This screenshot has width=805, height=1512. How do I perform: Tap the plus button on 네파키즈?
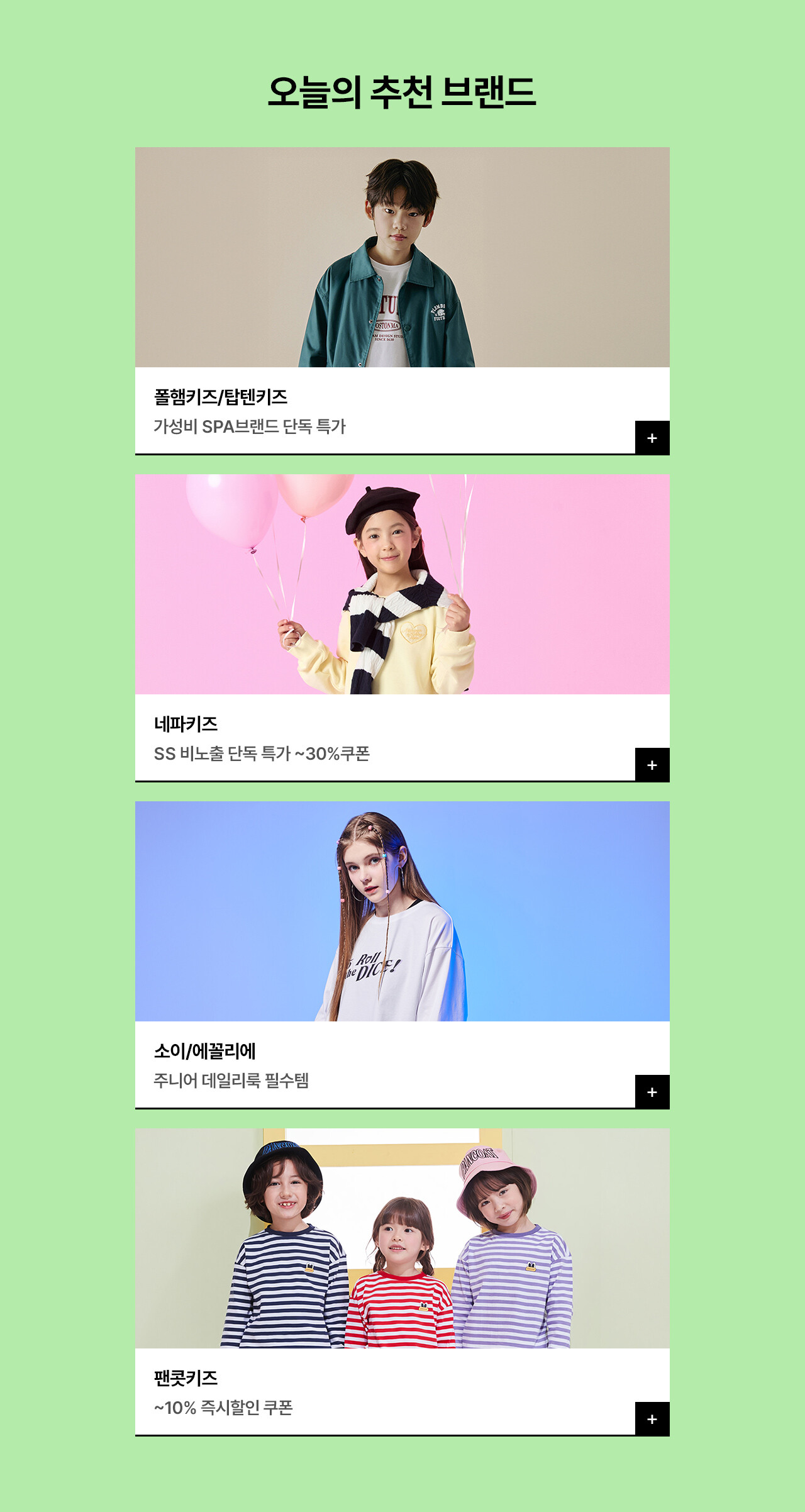click(652, 765)
